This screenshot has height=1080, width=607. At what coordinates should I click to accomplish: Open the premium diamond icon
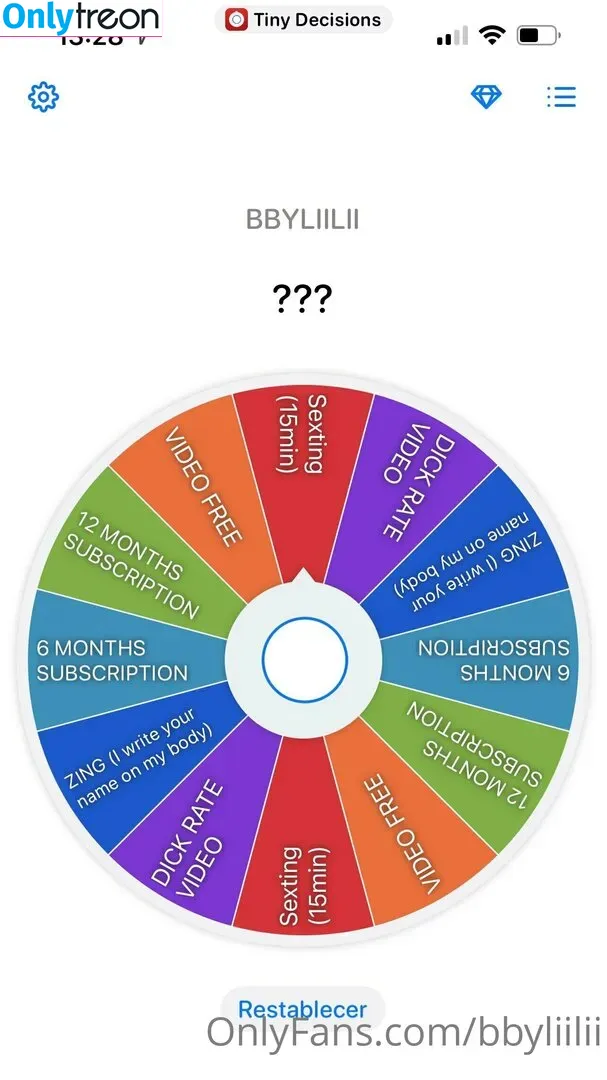(486, 97)
